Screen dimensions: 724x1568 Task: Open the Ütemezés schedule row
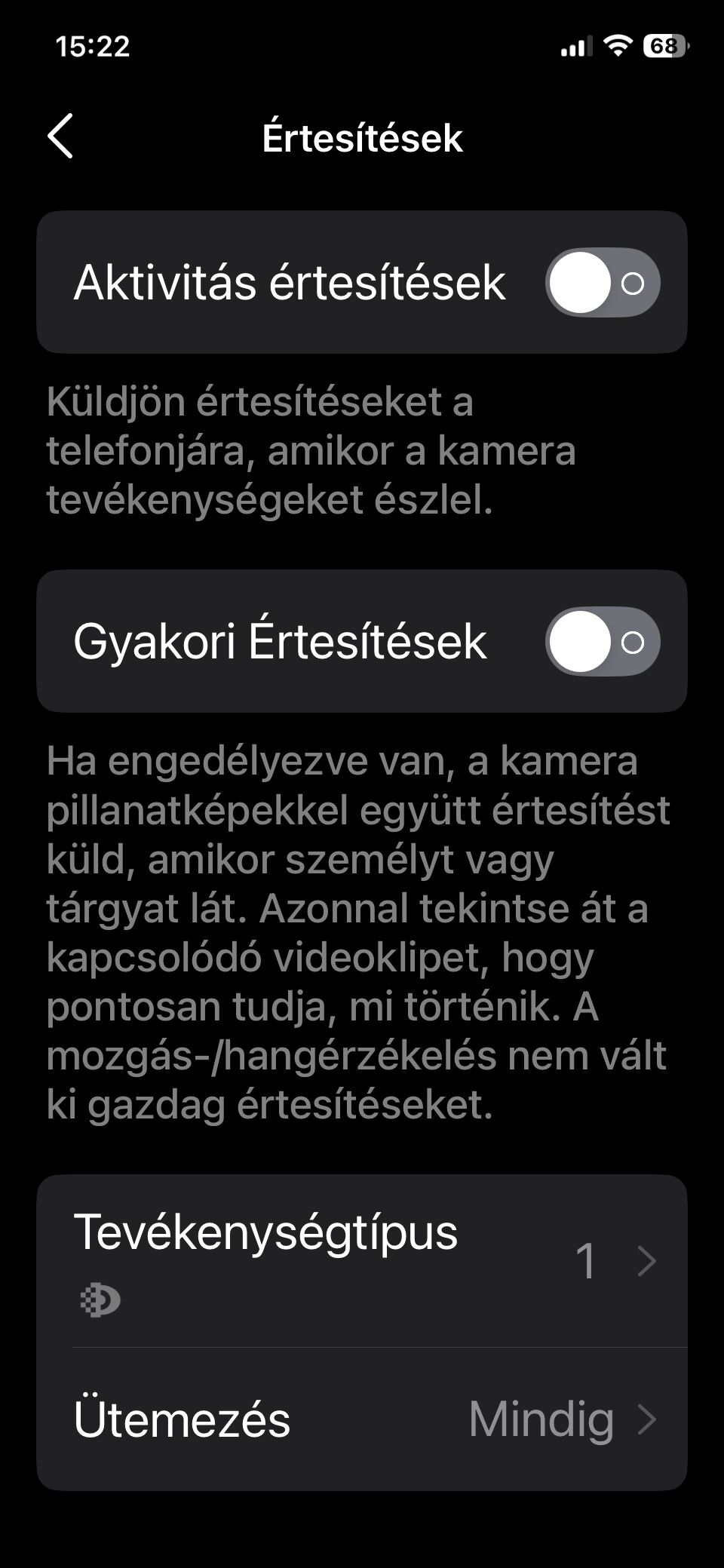(x=362, y=1419)
